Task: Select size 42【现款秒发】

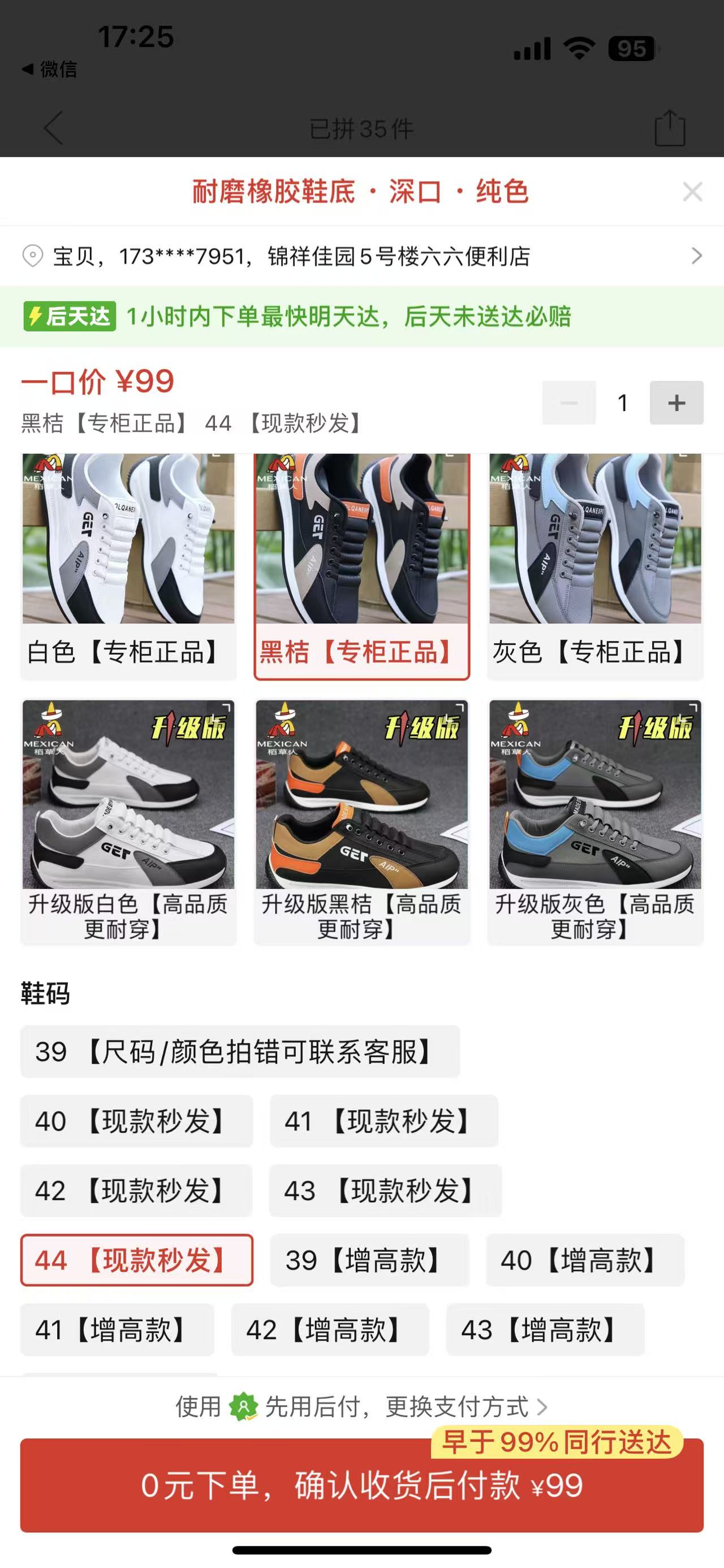Action: pos(136,1190)
